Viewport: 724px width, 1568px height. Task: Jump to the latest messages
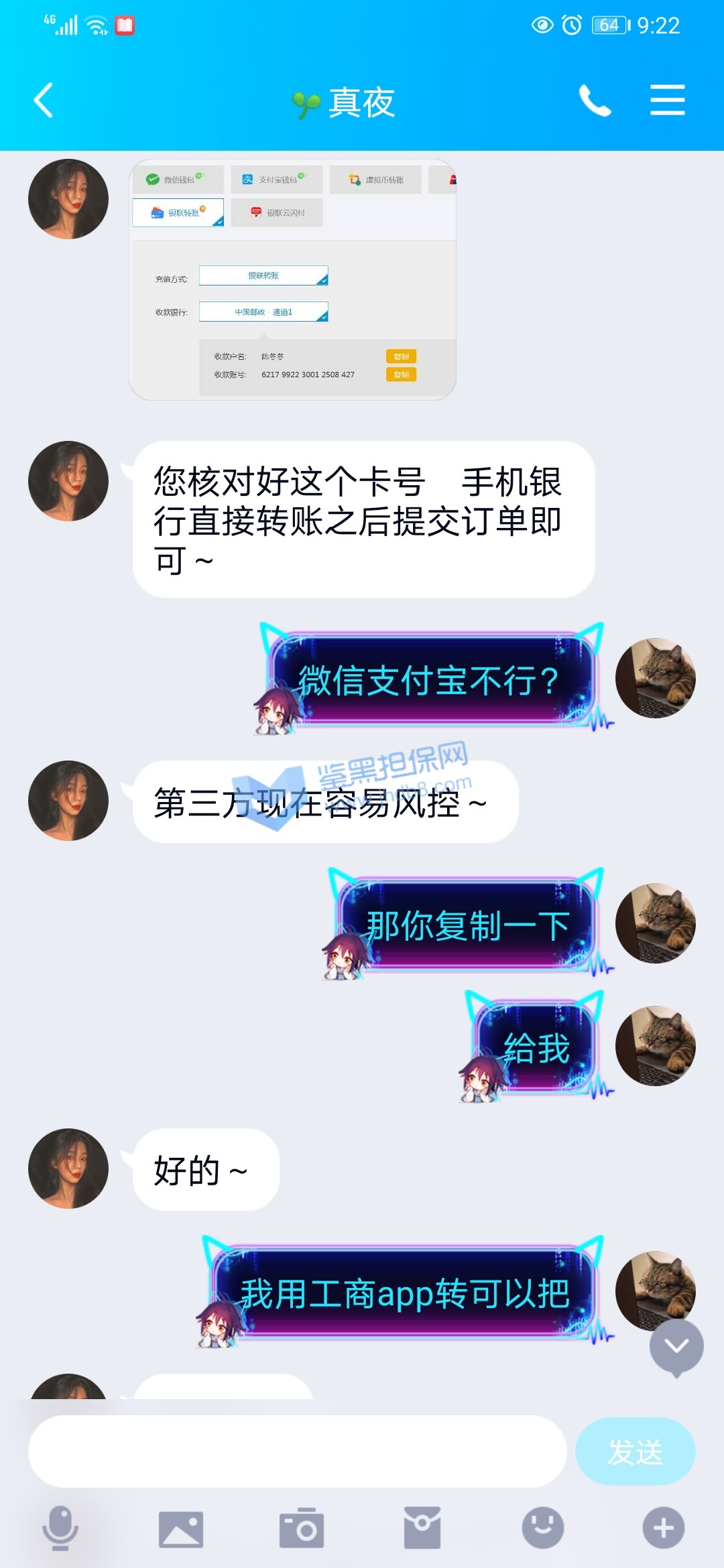coord(676,1347)
